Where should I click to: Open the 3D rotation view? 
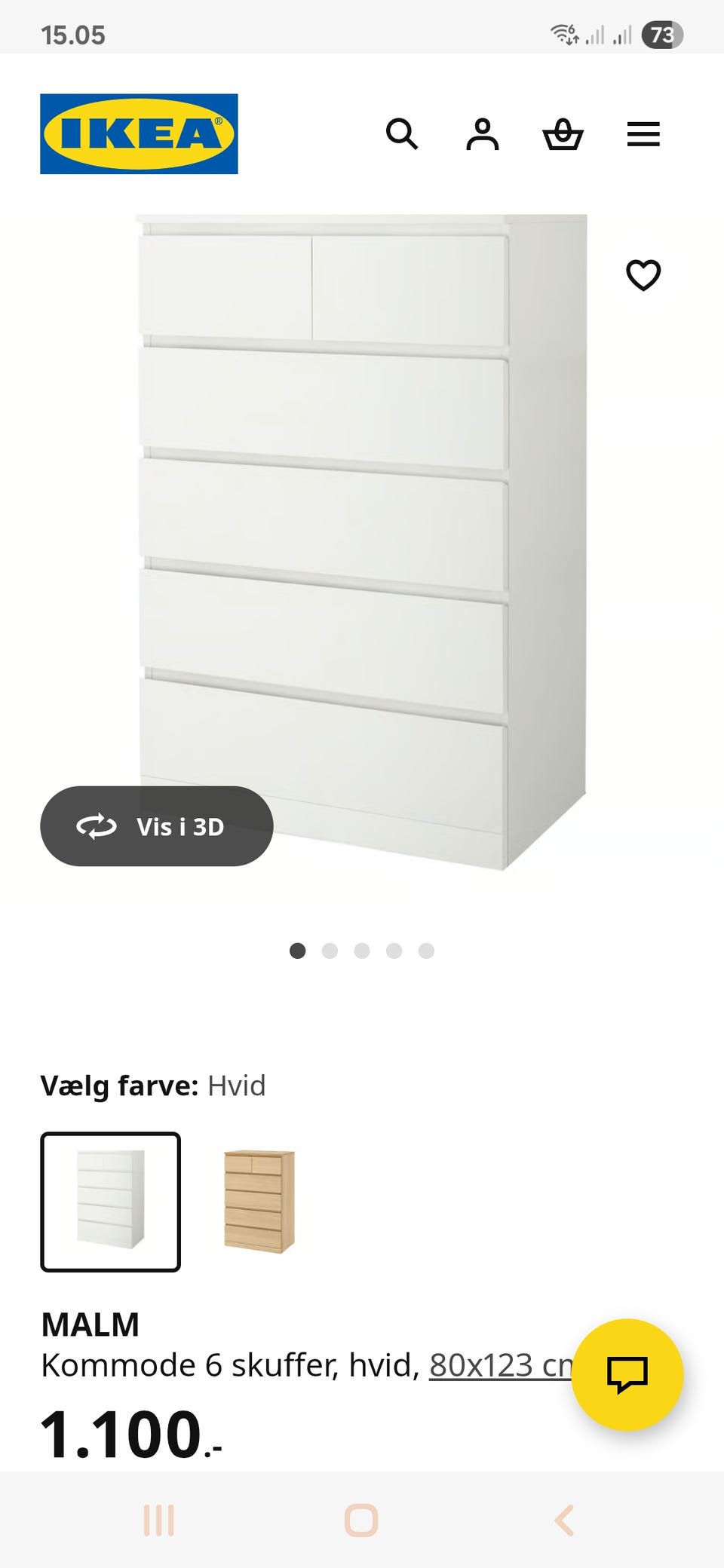(157, 826)
